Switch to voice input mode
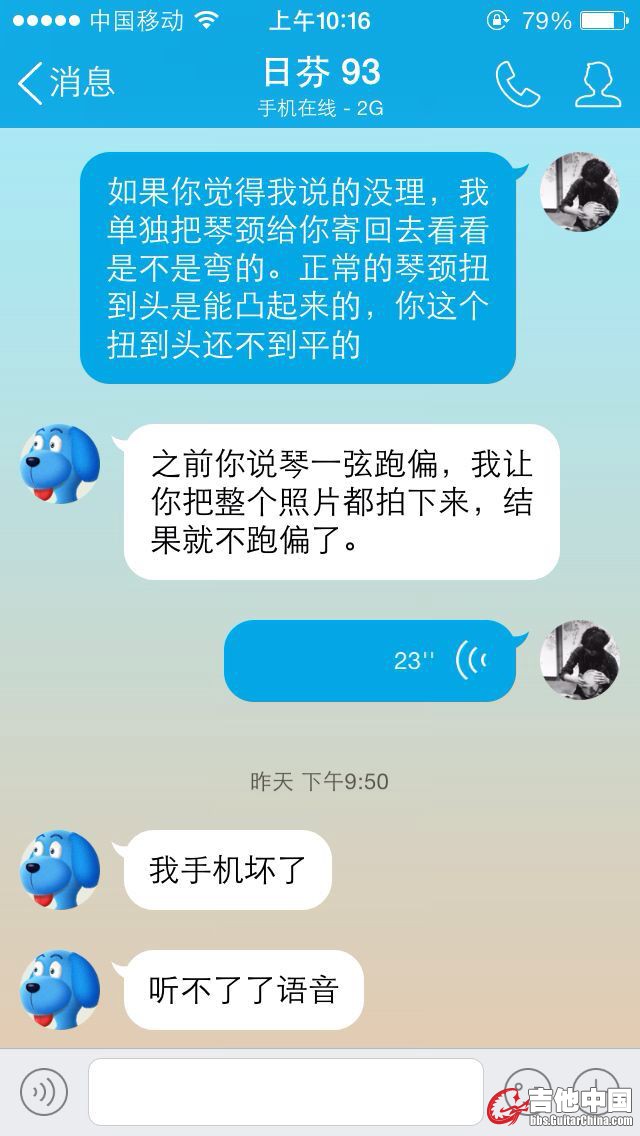 point(44,1092)
